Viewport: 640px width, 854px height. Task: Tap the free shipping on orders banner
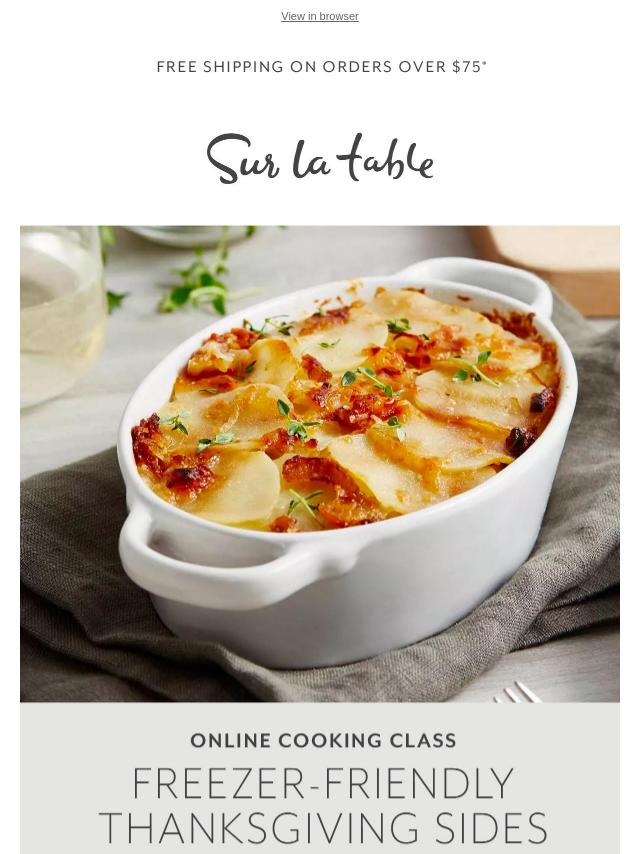click(x=321, y=67)
